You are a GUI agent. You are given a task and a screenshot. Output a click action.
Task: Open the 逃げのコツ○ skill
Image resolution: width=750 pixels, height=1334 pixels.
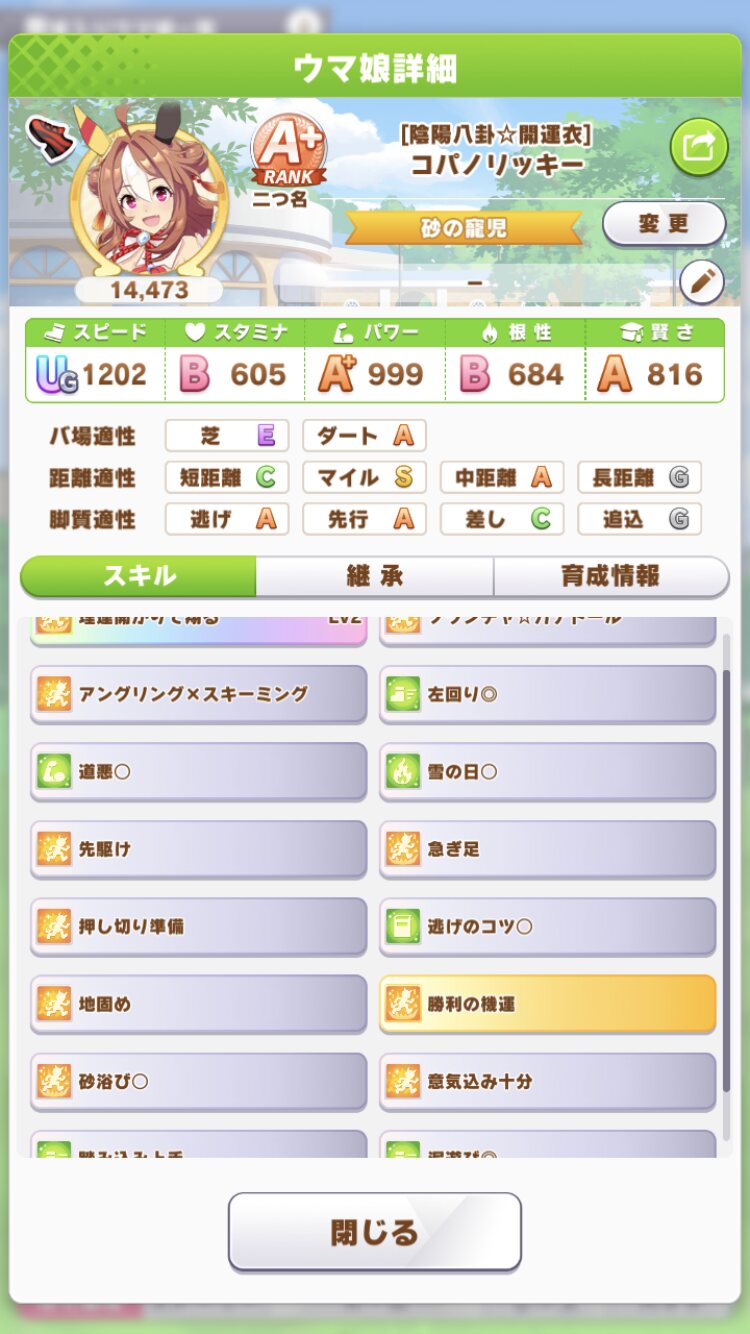[547, 926]
